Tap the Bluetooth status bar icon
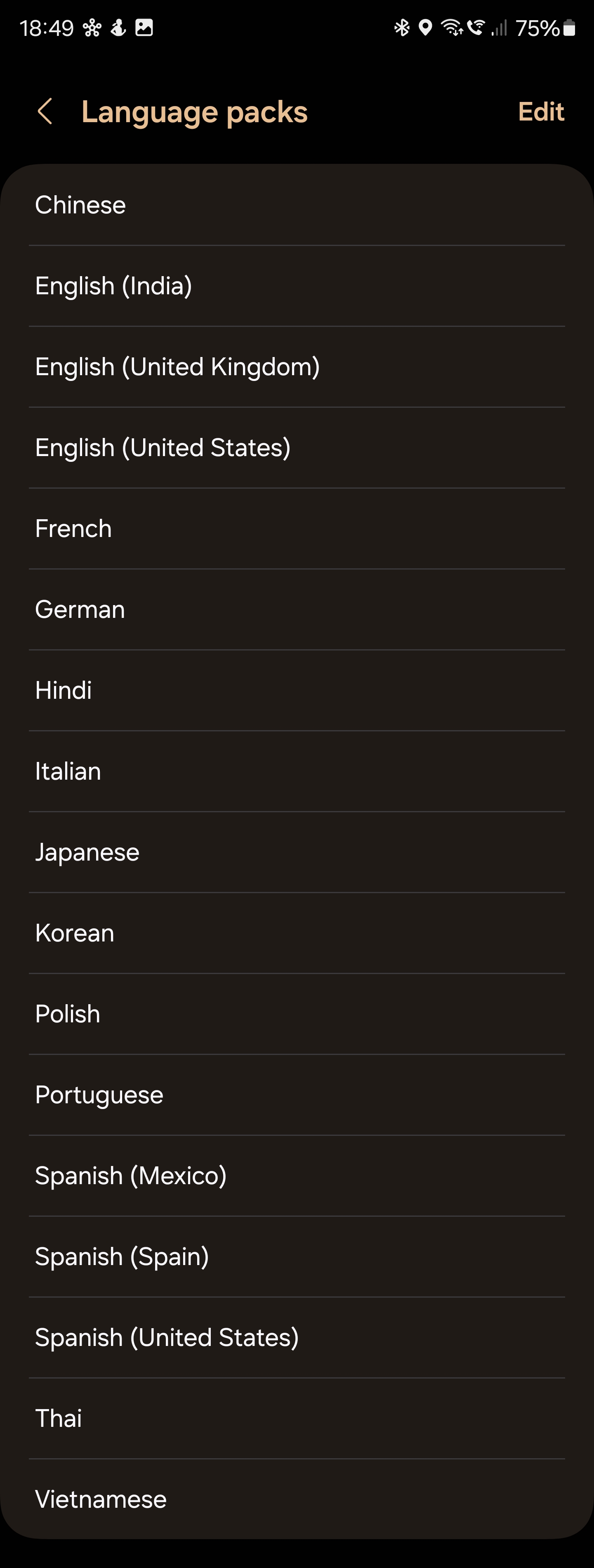Screen dimensions: 594x1568 tap(401, 27)
